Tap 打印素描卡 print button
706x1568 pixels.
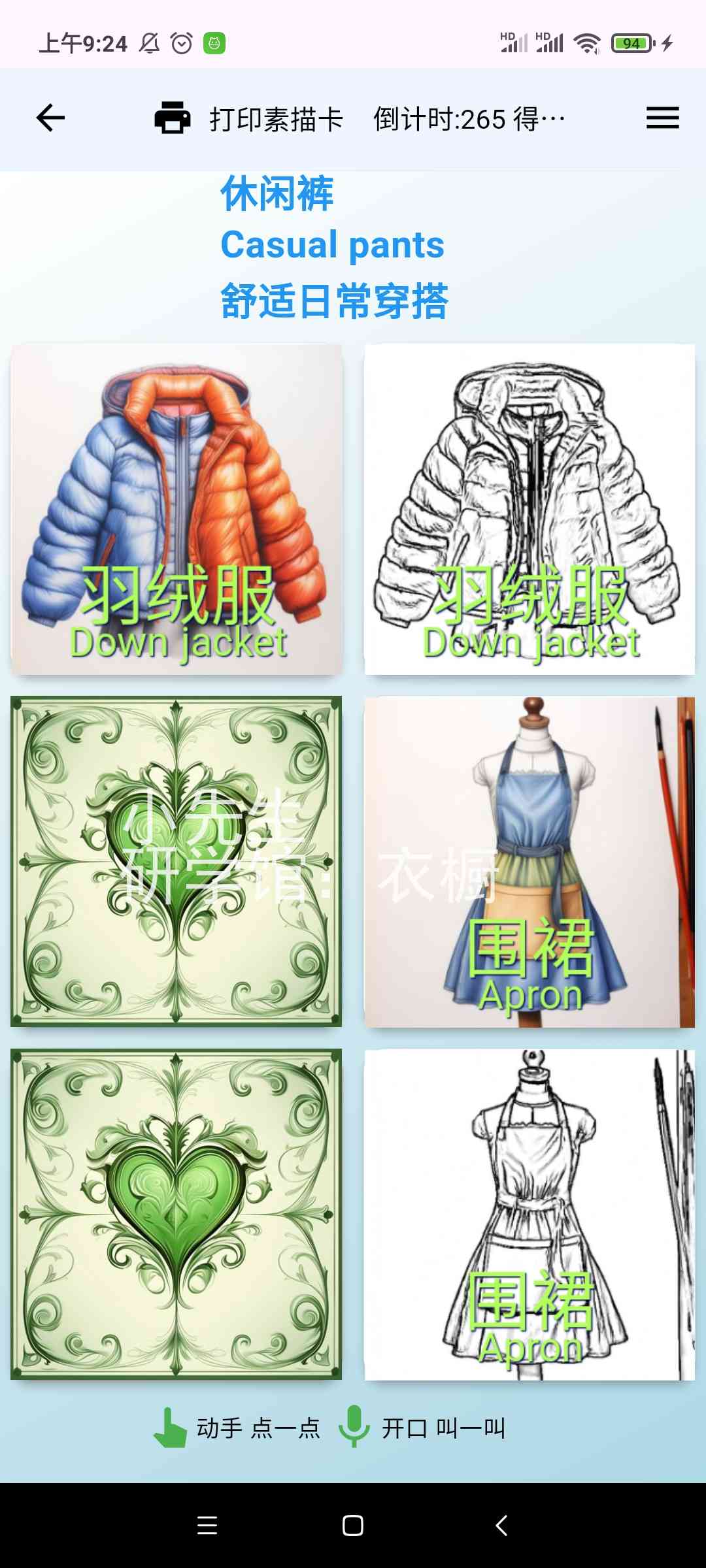pos(248,119)
